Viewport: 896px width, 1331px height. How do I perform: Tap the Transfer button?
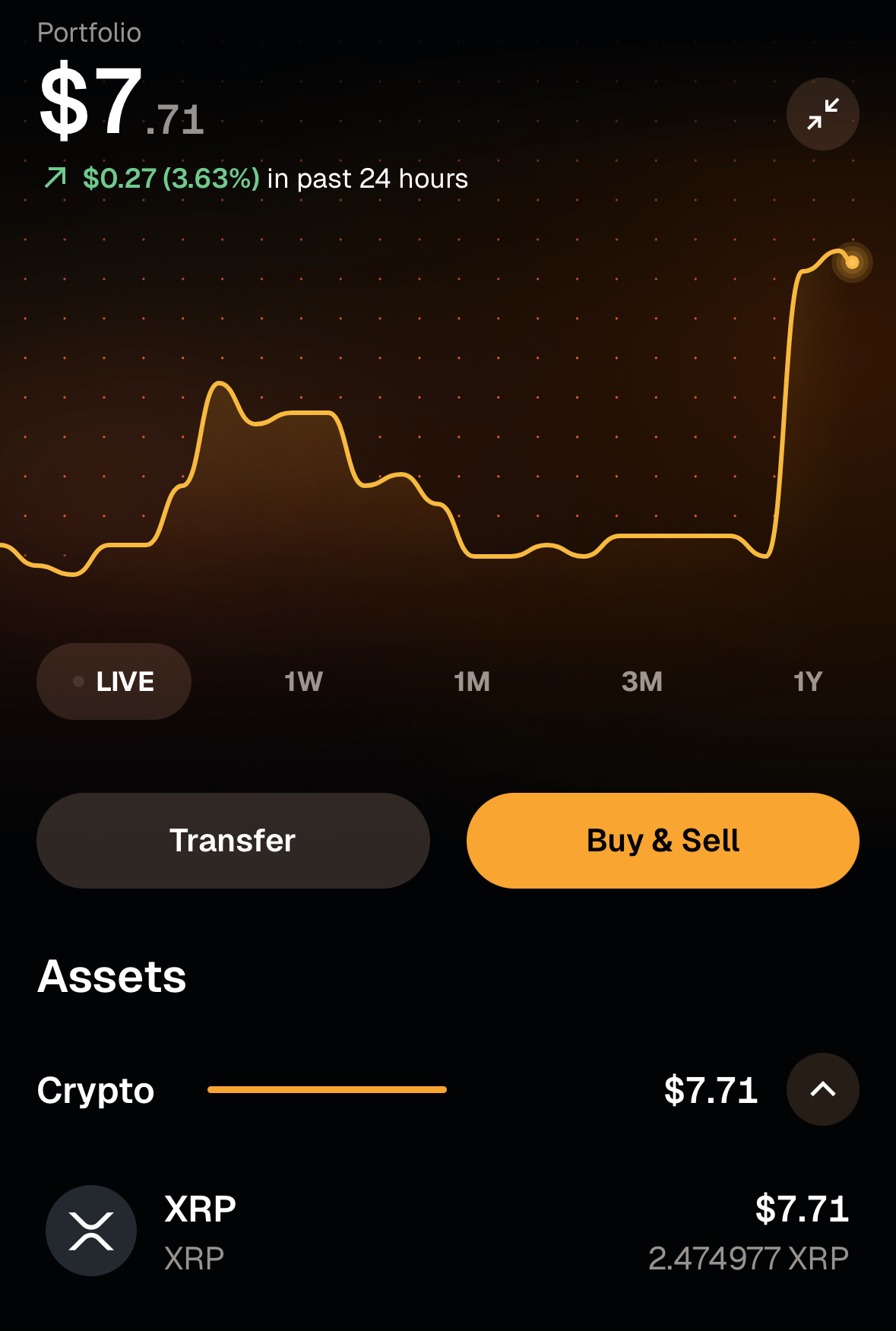click(x=233, y=841)
